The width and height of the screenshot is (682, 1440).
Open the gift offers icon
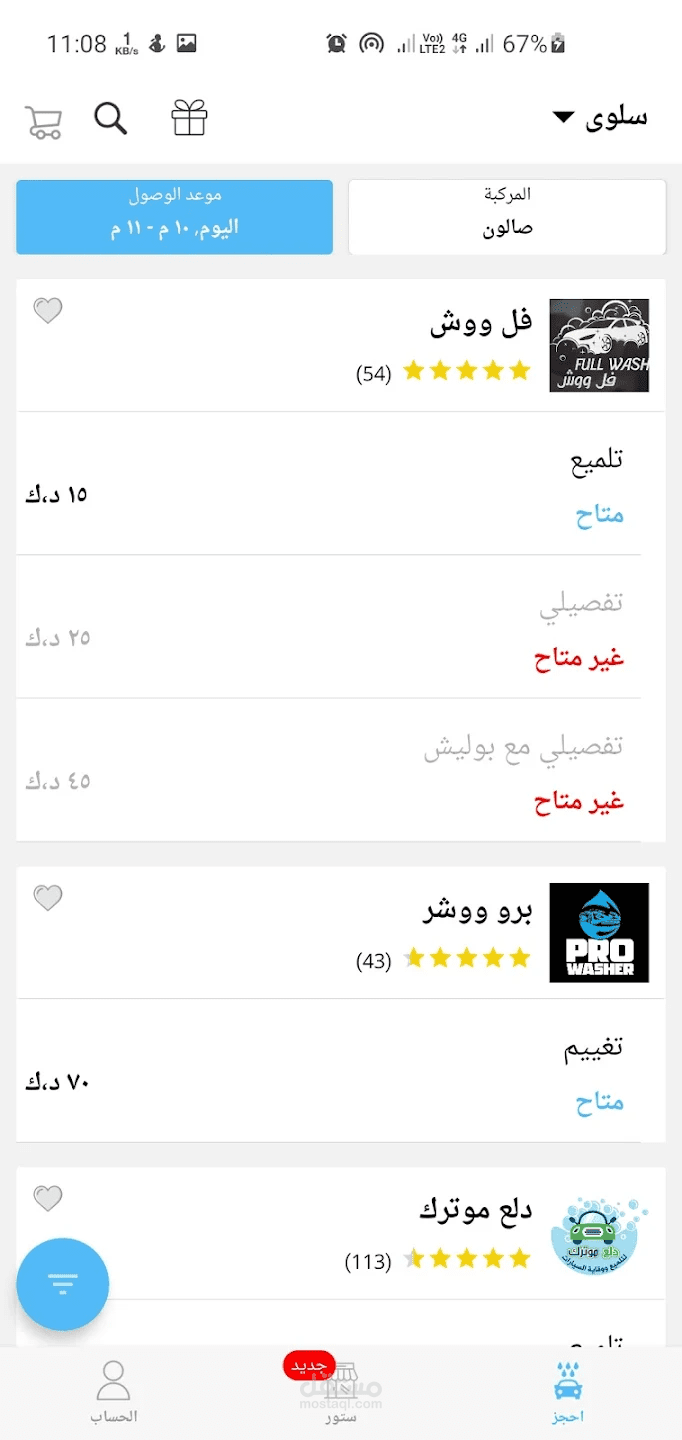point(189,118)
